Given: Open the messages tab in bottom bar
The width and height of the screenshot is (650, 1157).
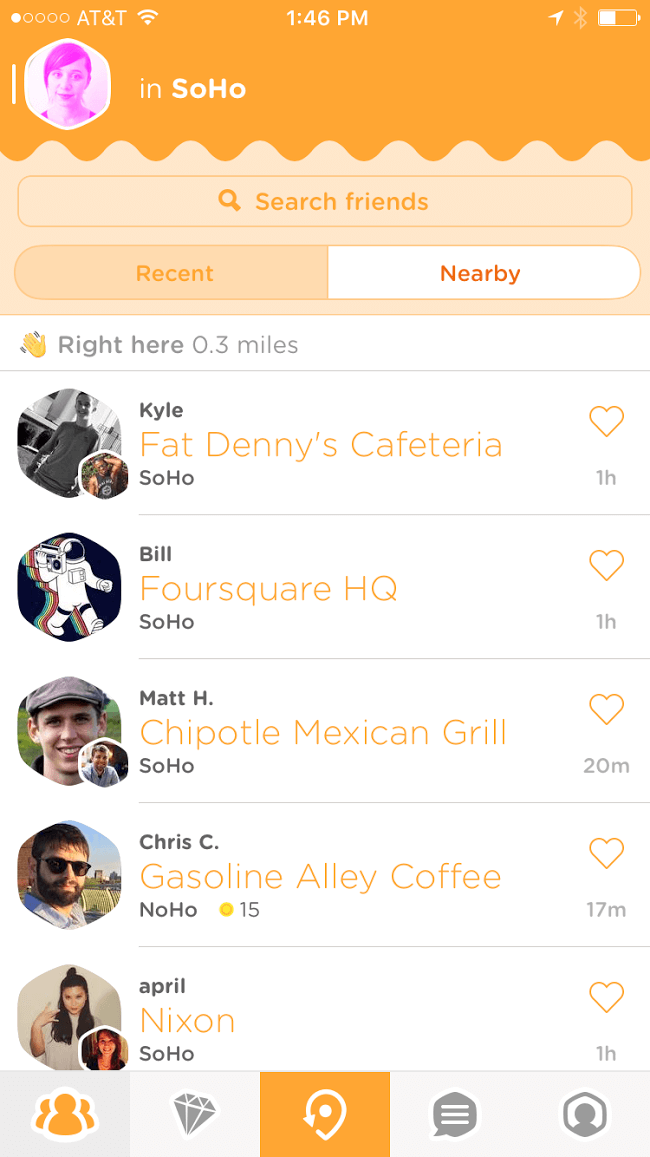Looking at the screenshot, I should pyautogui.click(x=454, y=1114).
